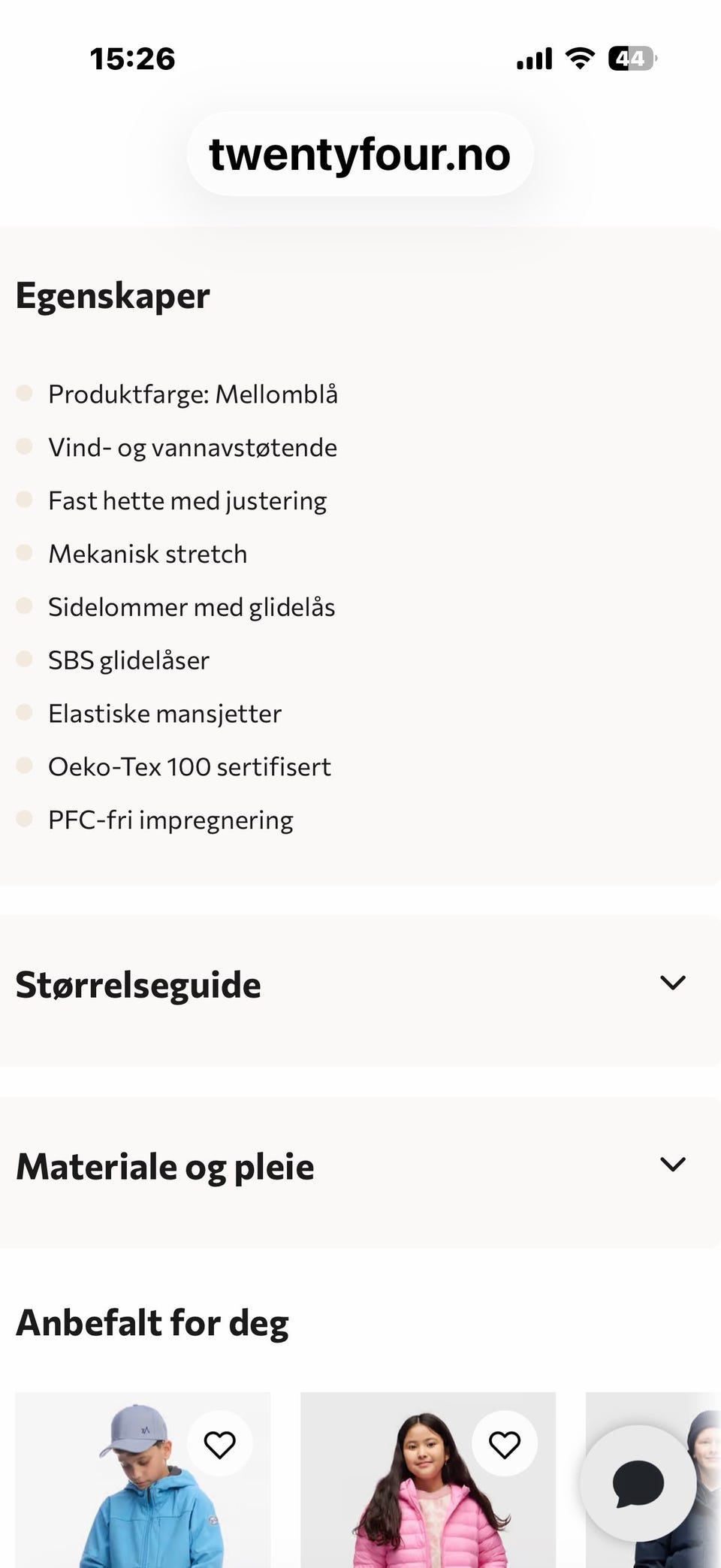Open the blue jacket product card
The width and height of the screenshot is (721, 1568).
tap(143, 1480)
